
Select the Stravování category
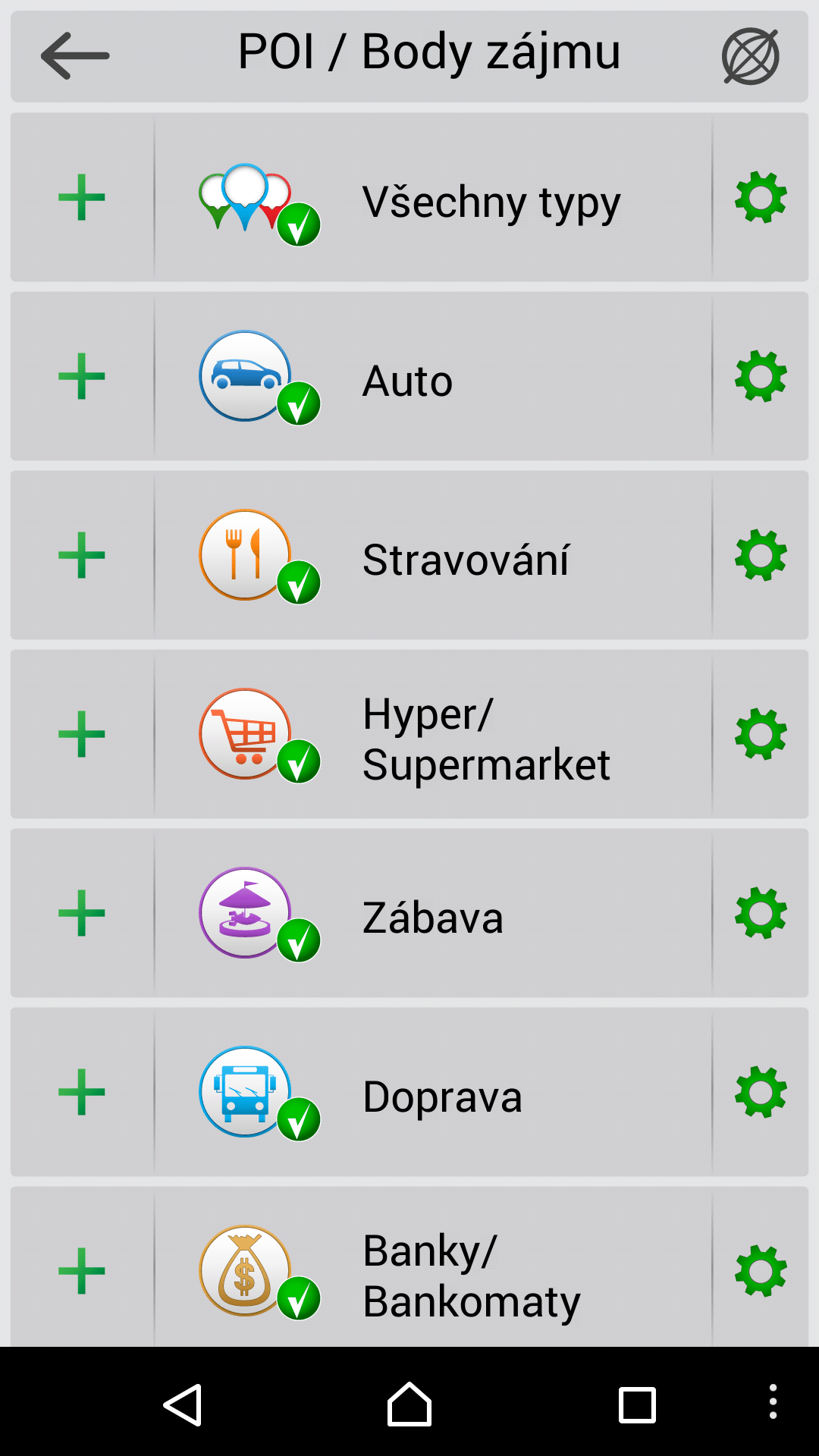[433, 556]
